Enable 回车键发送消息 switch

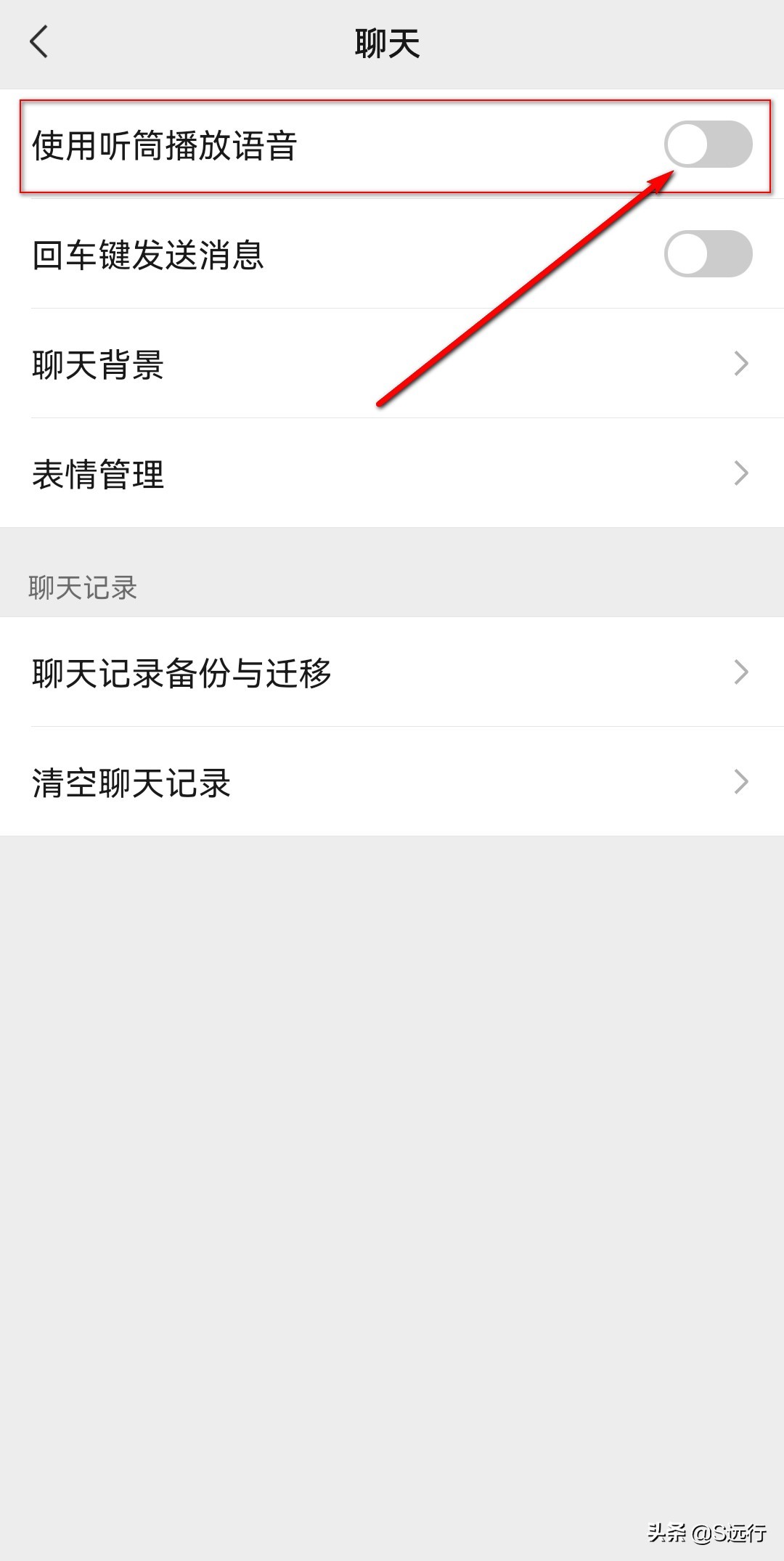point(708,254)
